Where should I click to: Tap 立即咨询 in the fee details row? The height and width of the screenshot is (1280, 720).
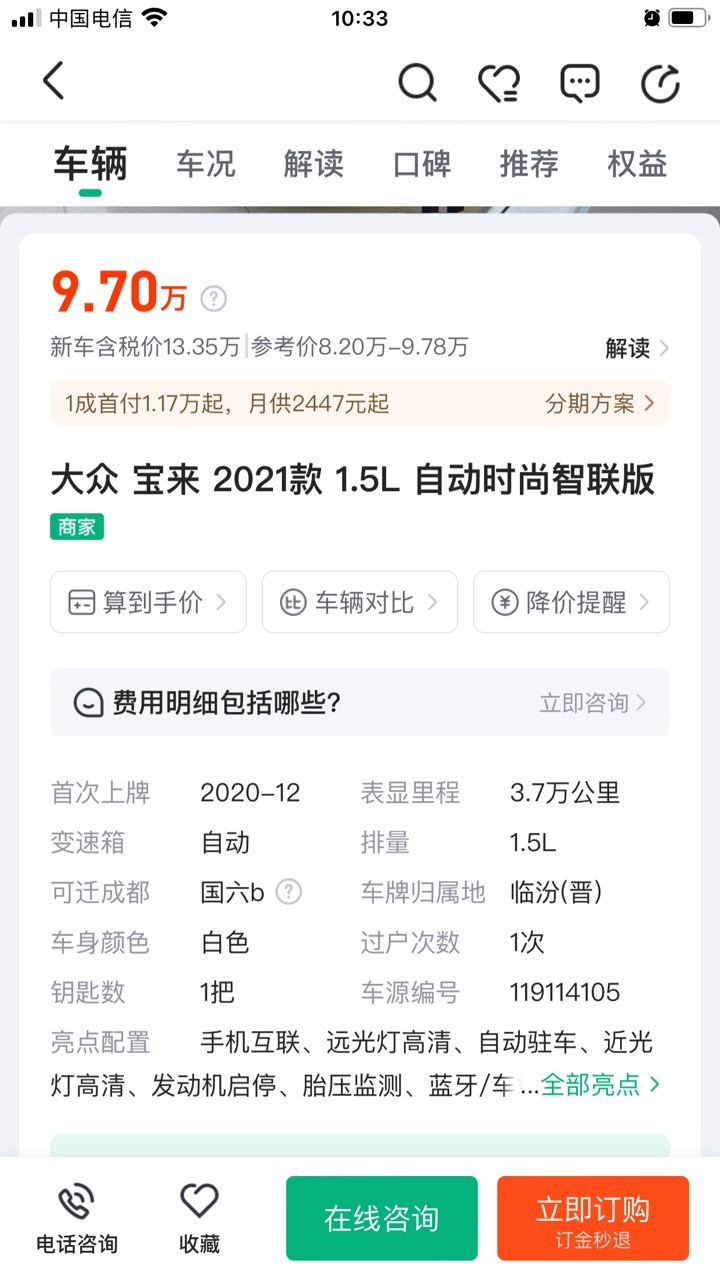click(x=593, y=703)
